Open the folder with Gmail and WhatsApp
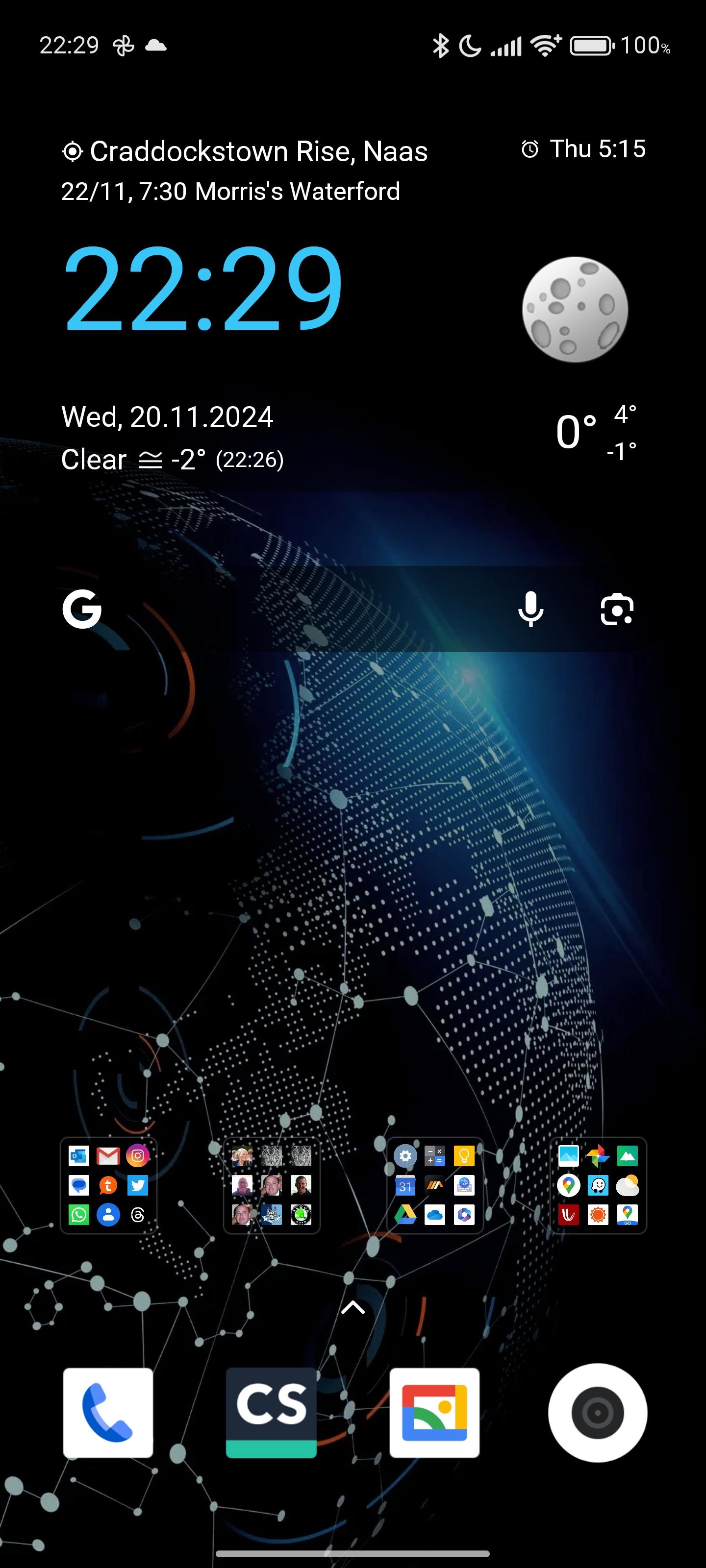The height and width of the screenshot is (1568, 706). (x=108, y=1185)
